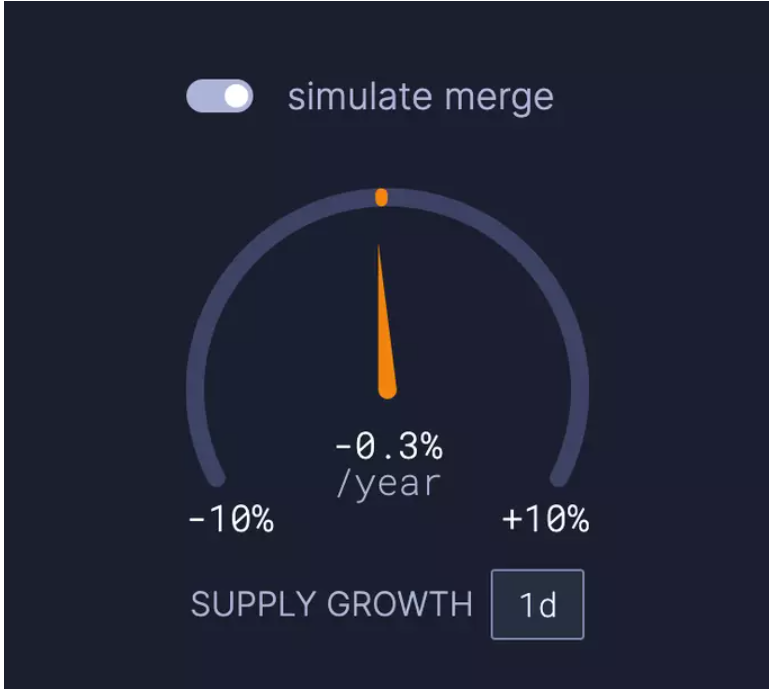This screenshot has width=769, height=689.
Task: Toggle the simulate merge switch
Action: [x=220, y=97]
